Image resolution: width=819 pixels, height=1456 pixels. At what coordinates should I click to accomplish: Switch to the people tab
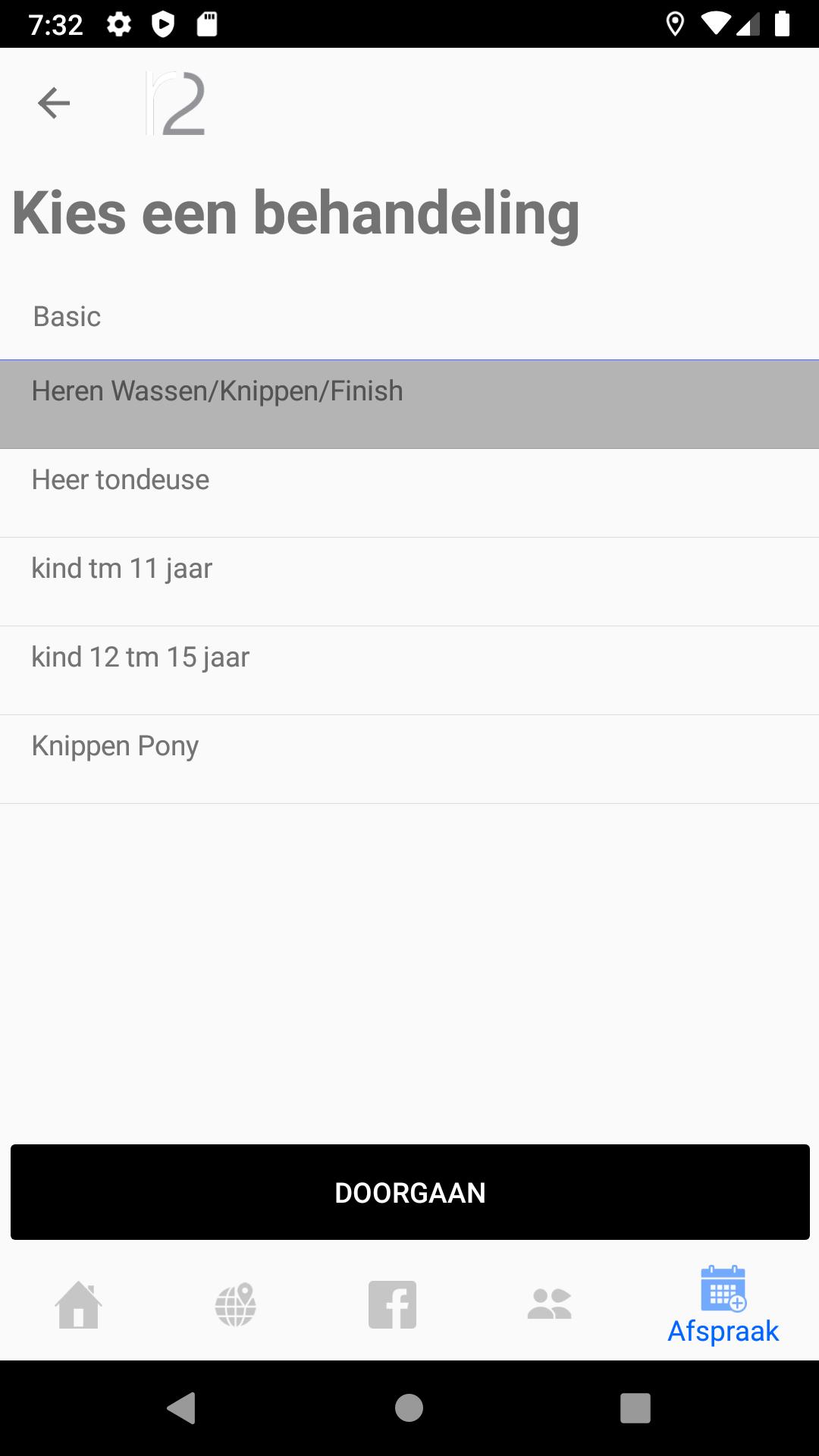point(550,1305)
